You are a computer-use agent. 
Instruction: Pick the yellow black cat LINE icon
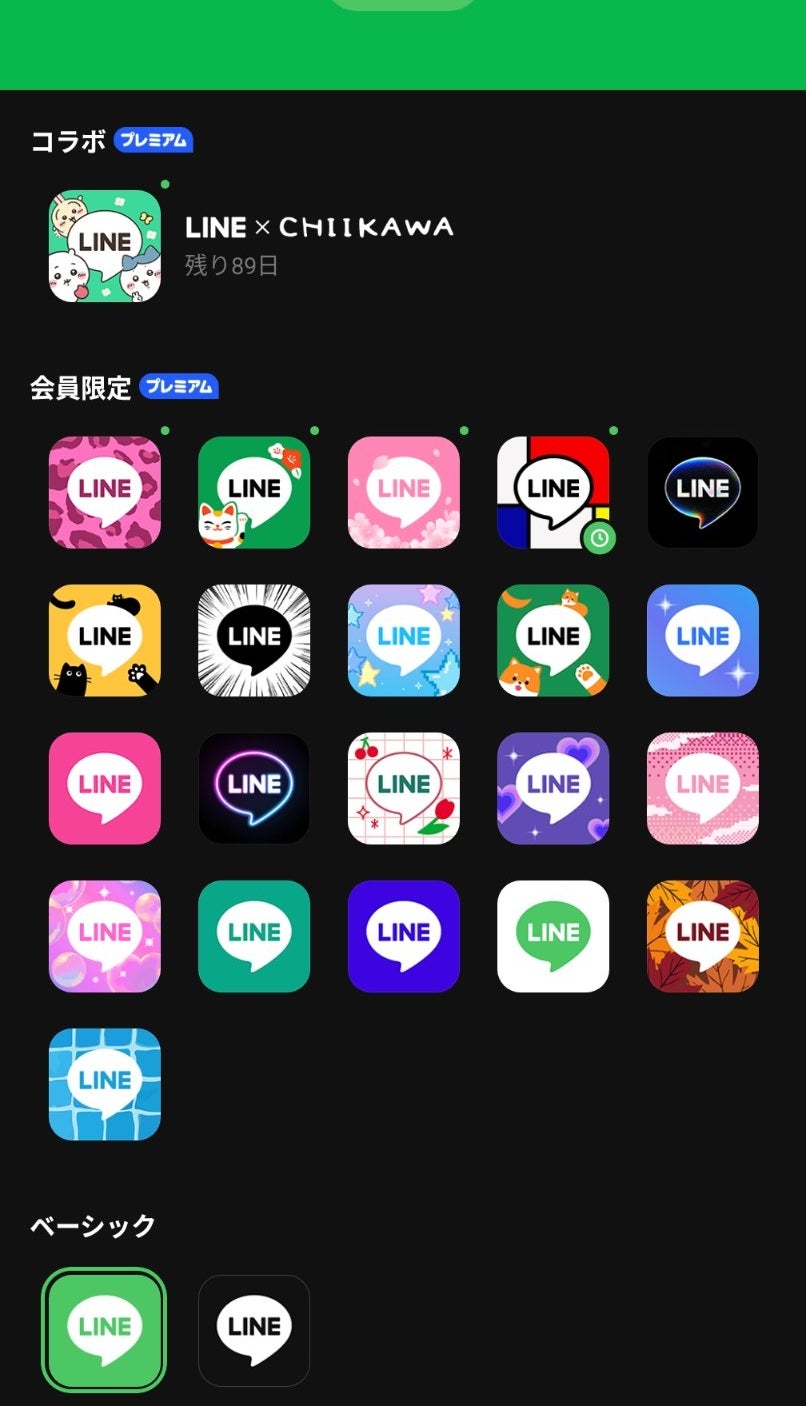105,640
